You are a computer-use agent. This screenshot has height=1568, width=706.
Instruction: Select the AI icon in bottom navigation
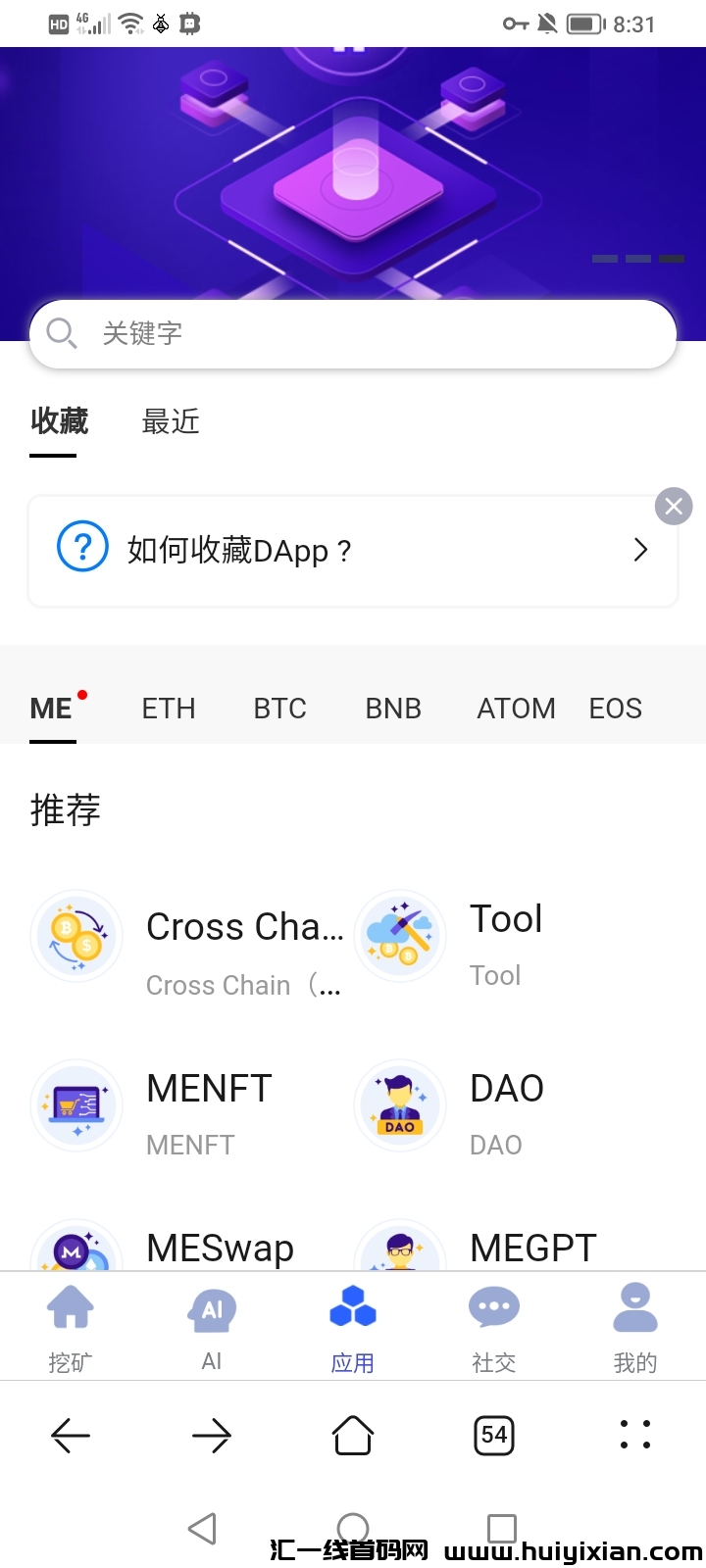[x=211, y=1308]
